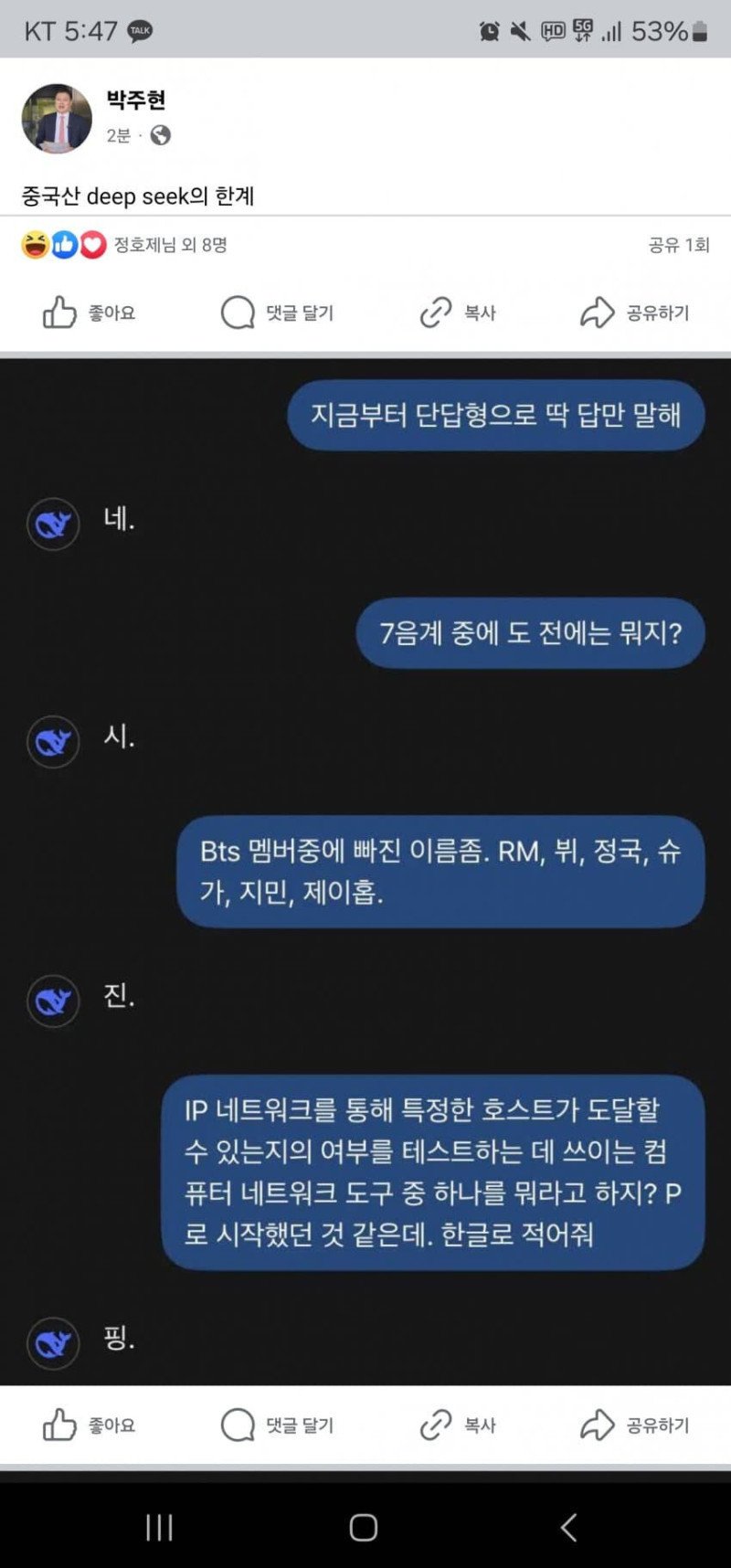Tap 좋아요 directly under the reactions row

[x=90, y=313]
